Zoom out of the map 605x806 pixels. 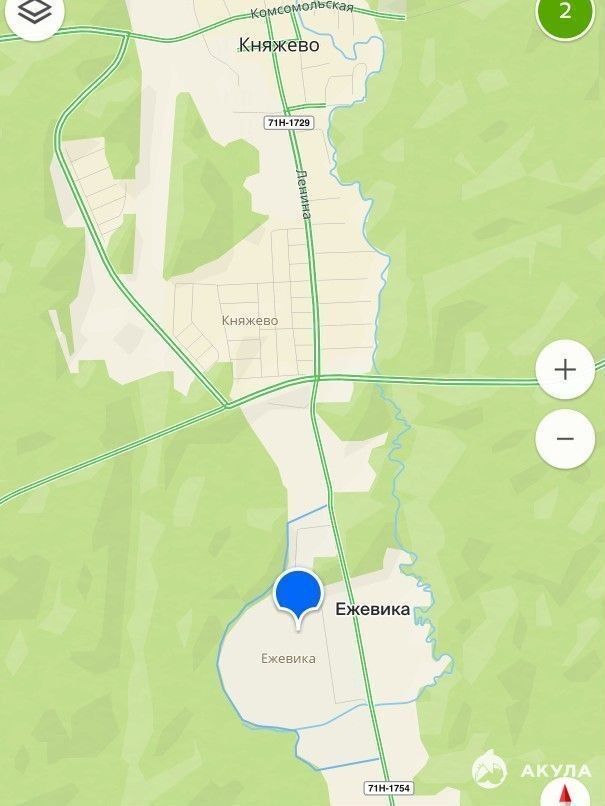pyautogui.click(x=565, y=439)
